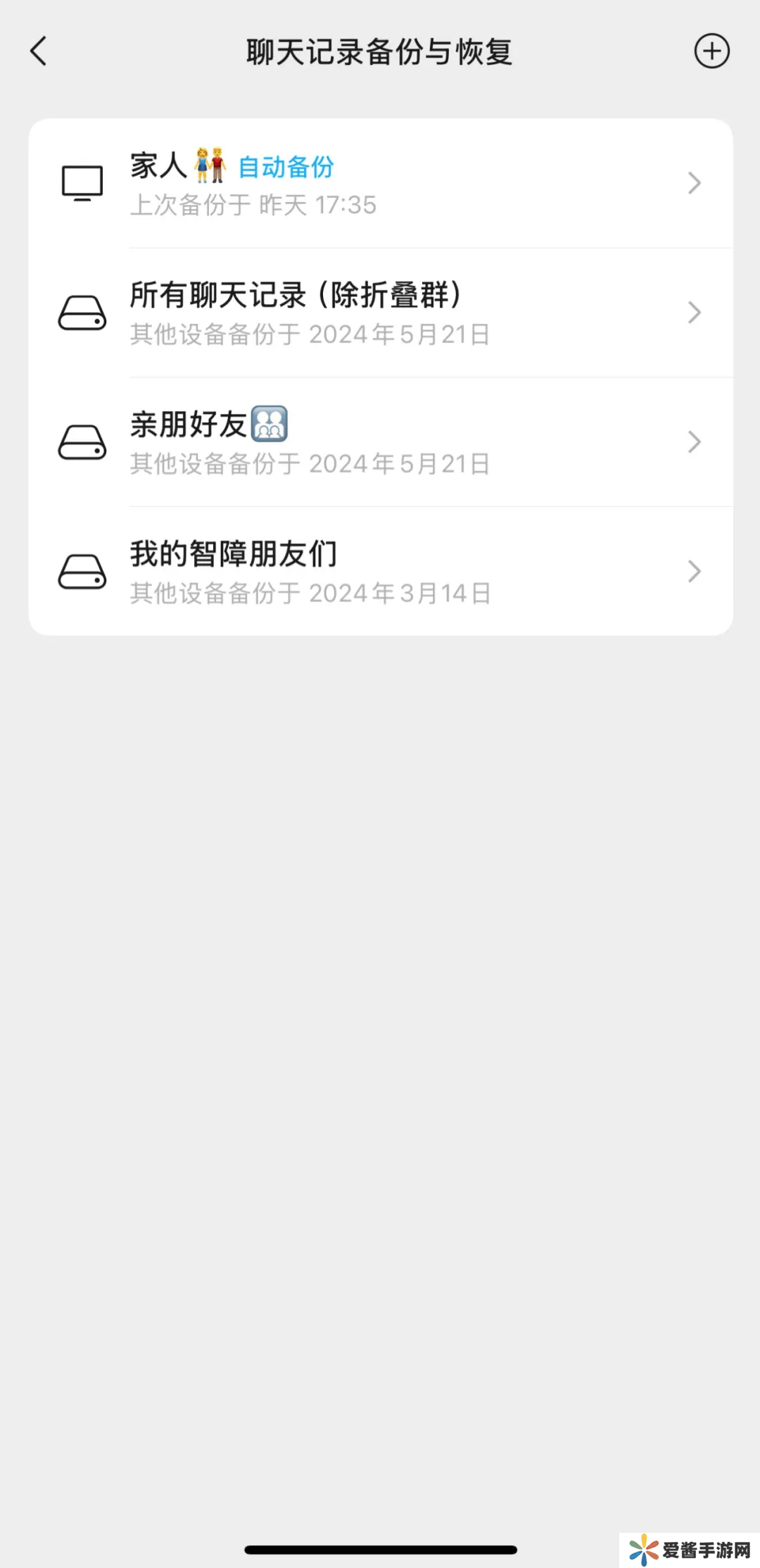Open 所有聊天记录 (除折叠群) backup

[380, 313]
